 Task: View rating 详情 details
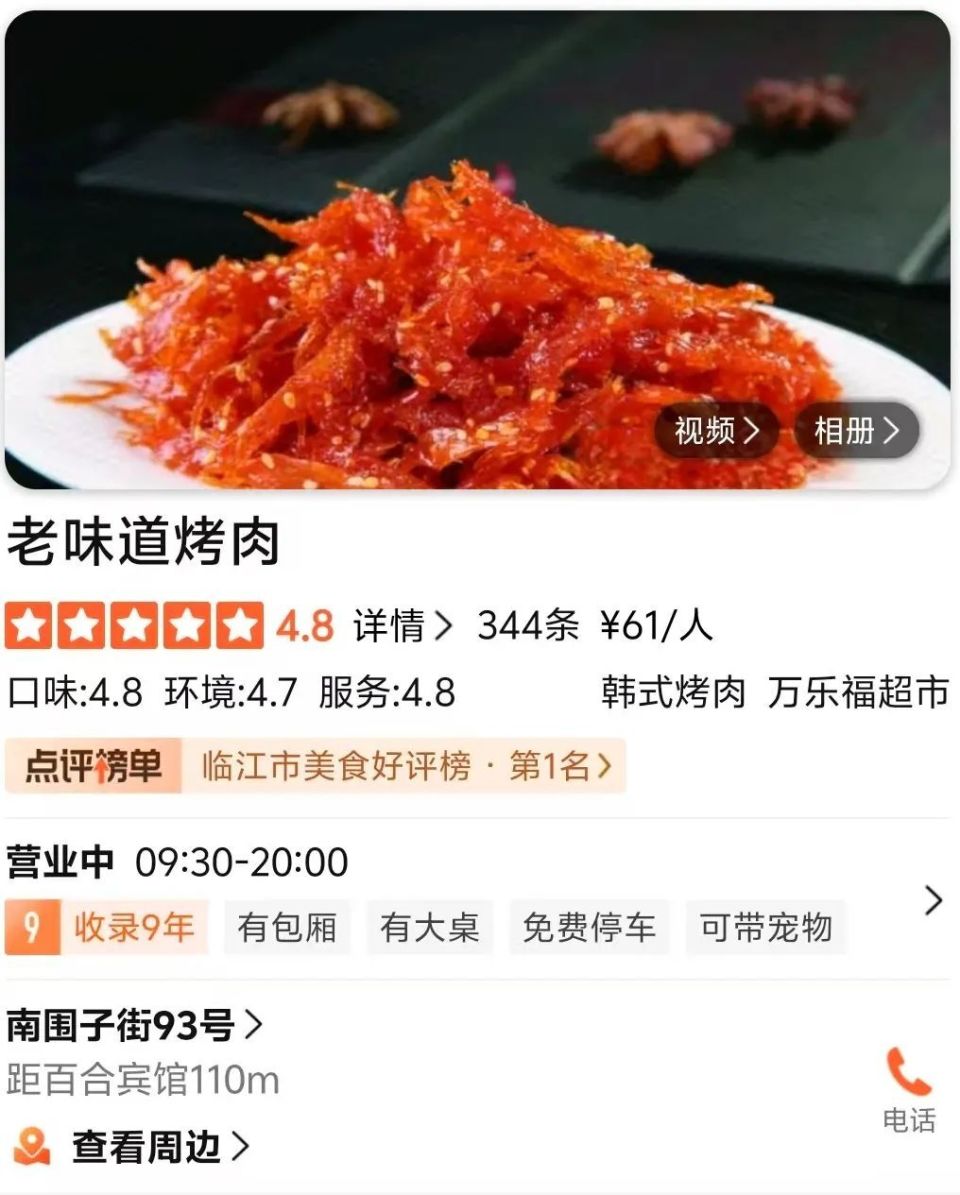point(402,626)
